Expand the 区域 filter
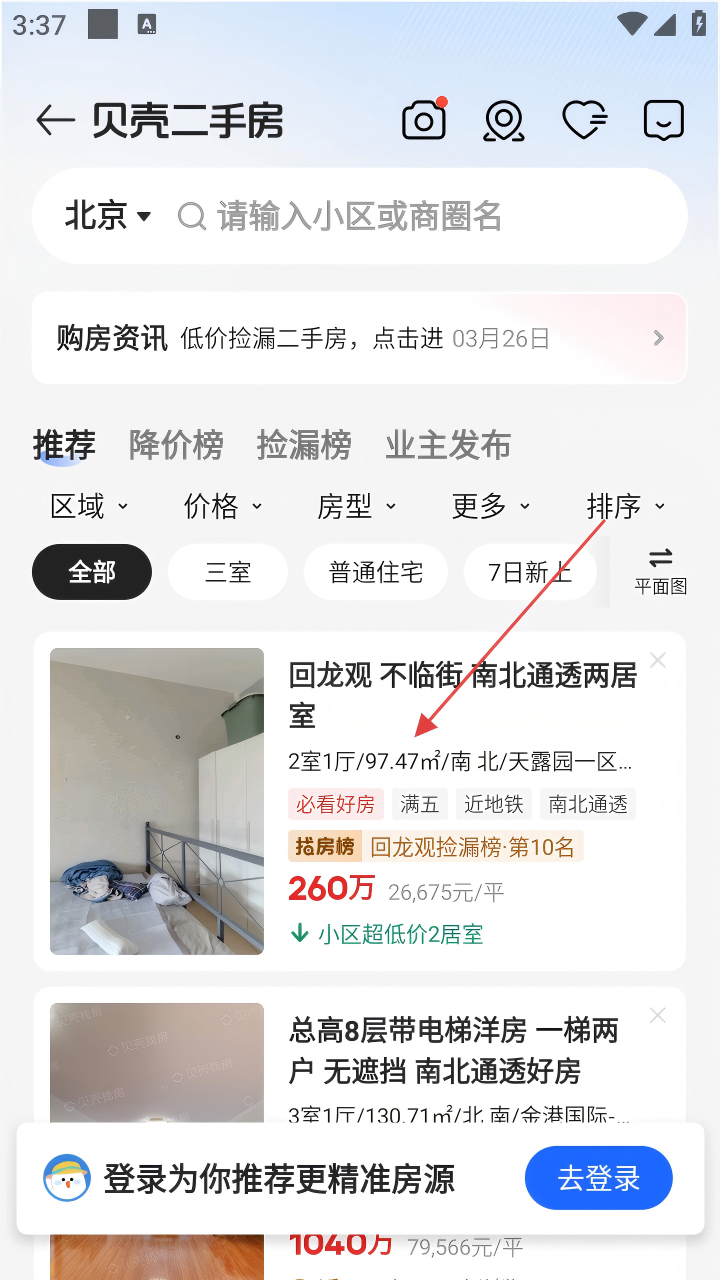 click(x=89, y=507)
